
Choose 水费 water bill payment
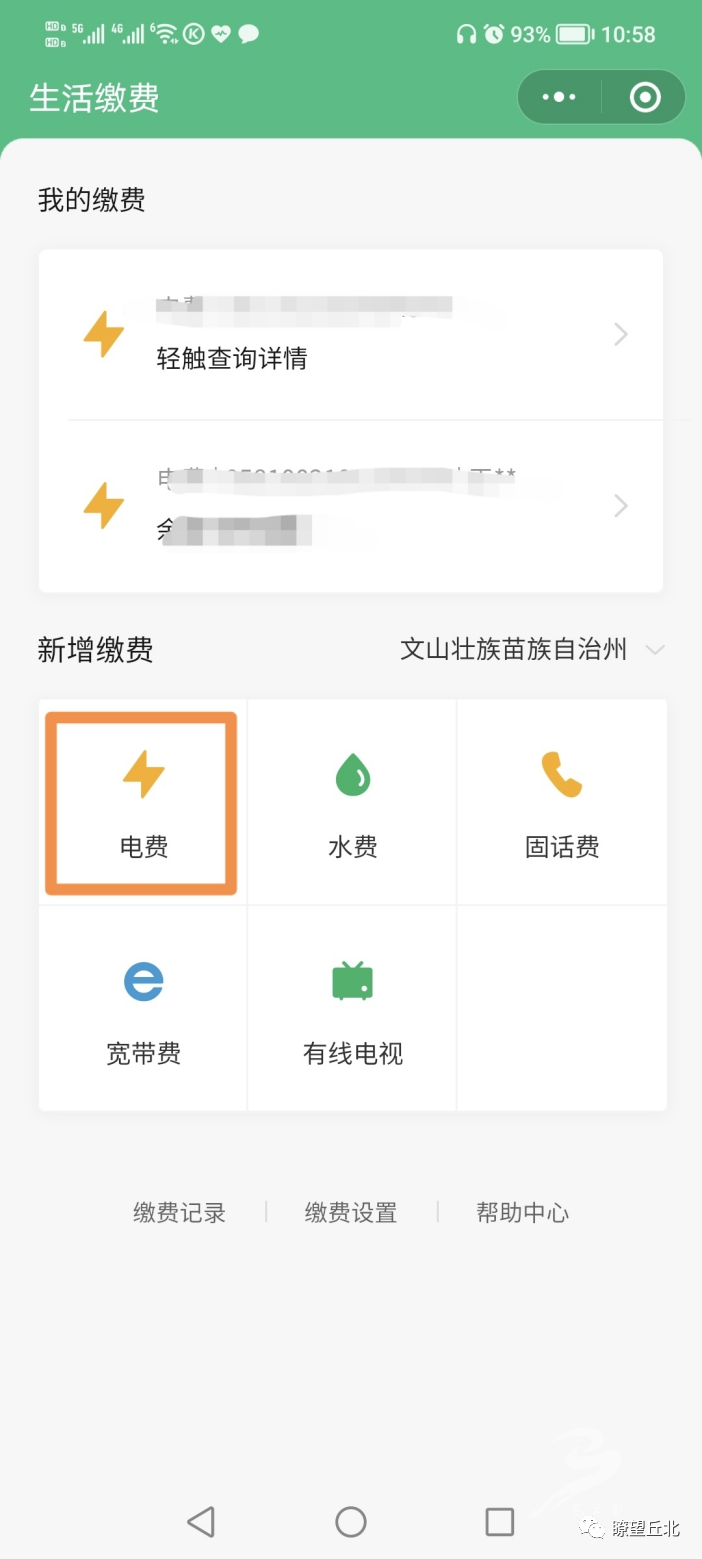click(352, 803)
